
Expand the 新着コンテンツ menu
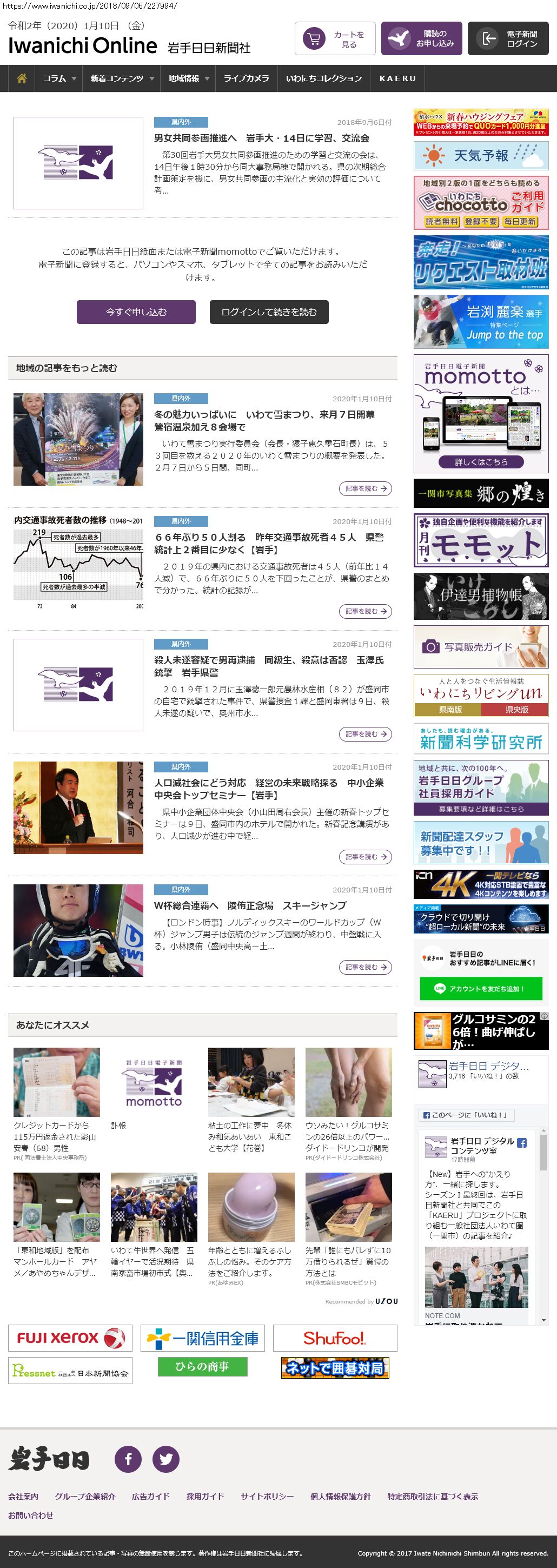(x=121, y=78)
